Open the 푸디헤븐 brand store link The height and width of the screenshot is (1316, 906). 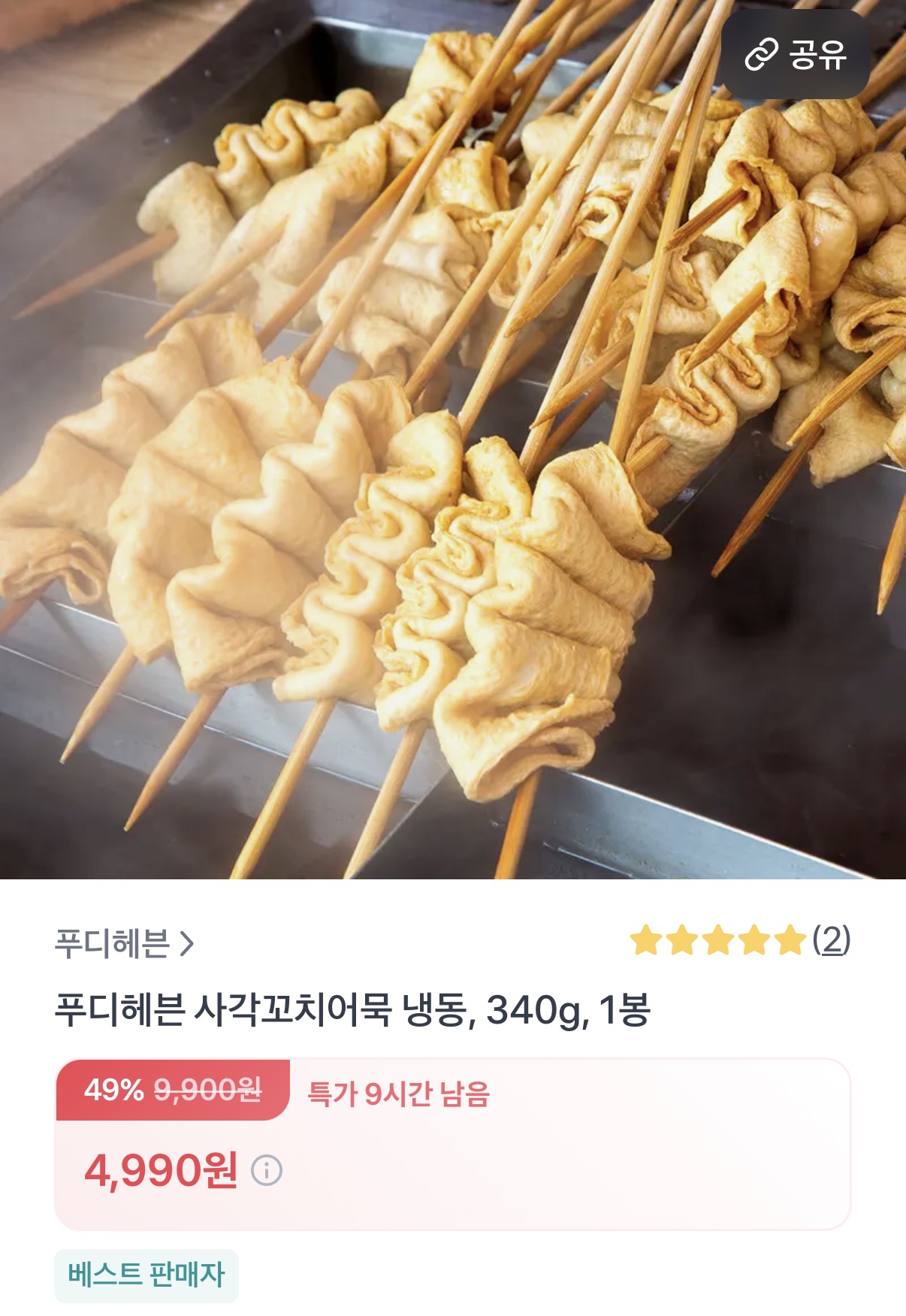pos(124,943)
